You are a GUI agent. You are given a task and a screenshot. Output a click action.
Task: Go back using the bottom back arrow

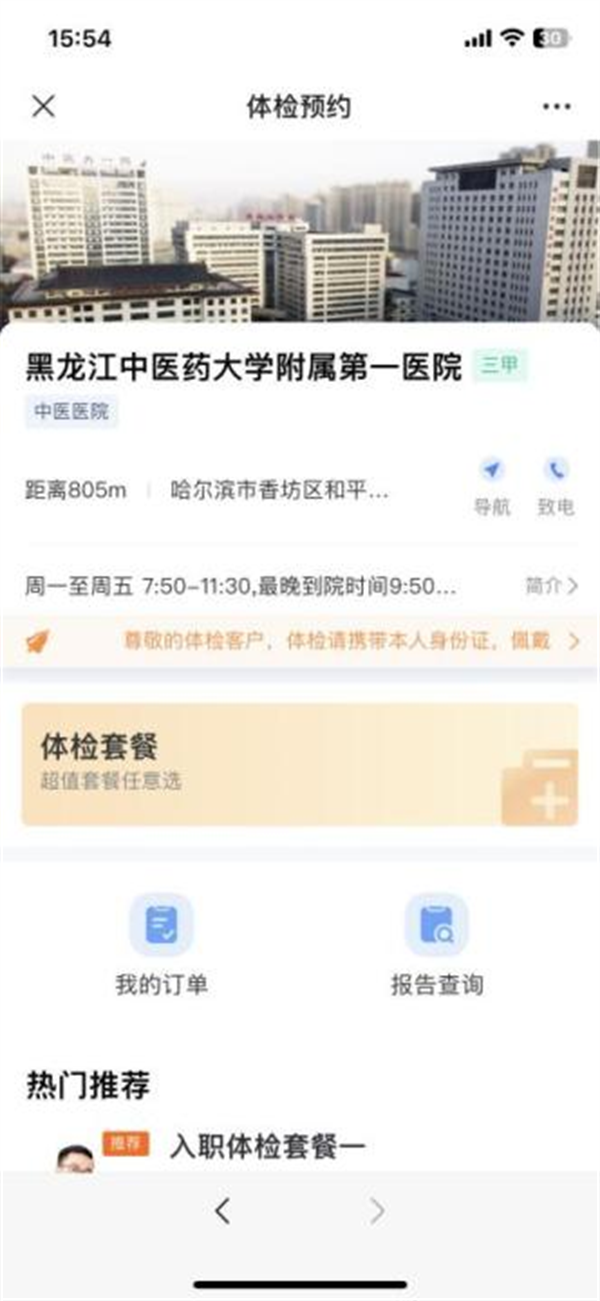(x=222, y=1211)
